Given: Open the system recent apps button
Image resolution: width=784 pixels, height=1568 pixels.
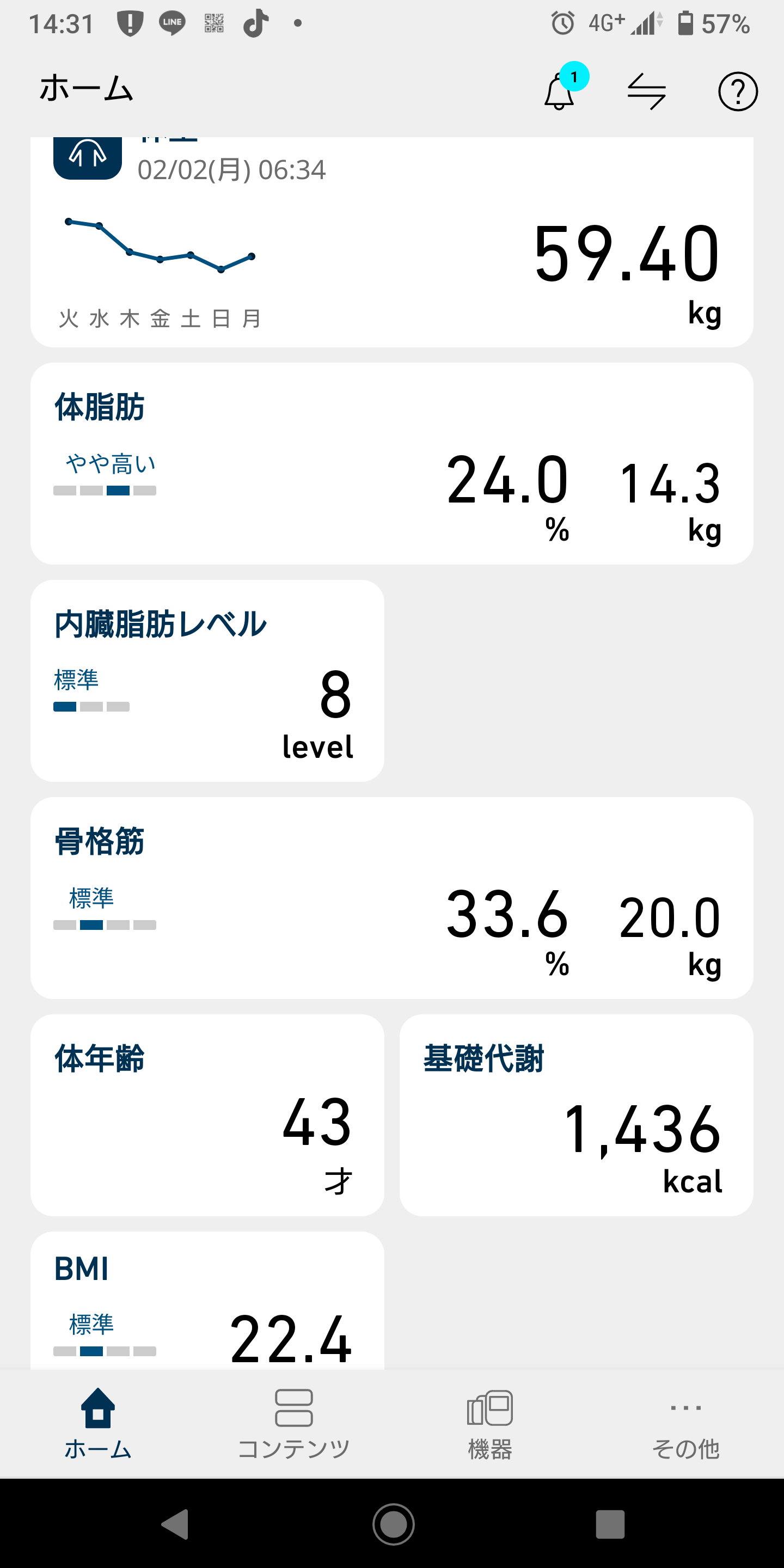Looking at the screenshot, I should coord(610,1524).
